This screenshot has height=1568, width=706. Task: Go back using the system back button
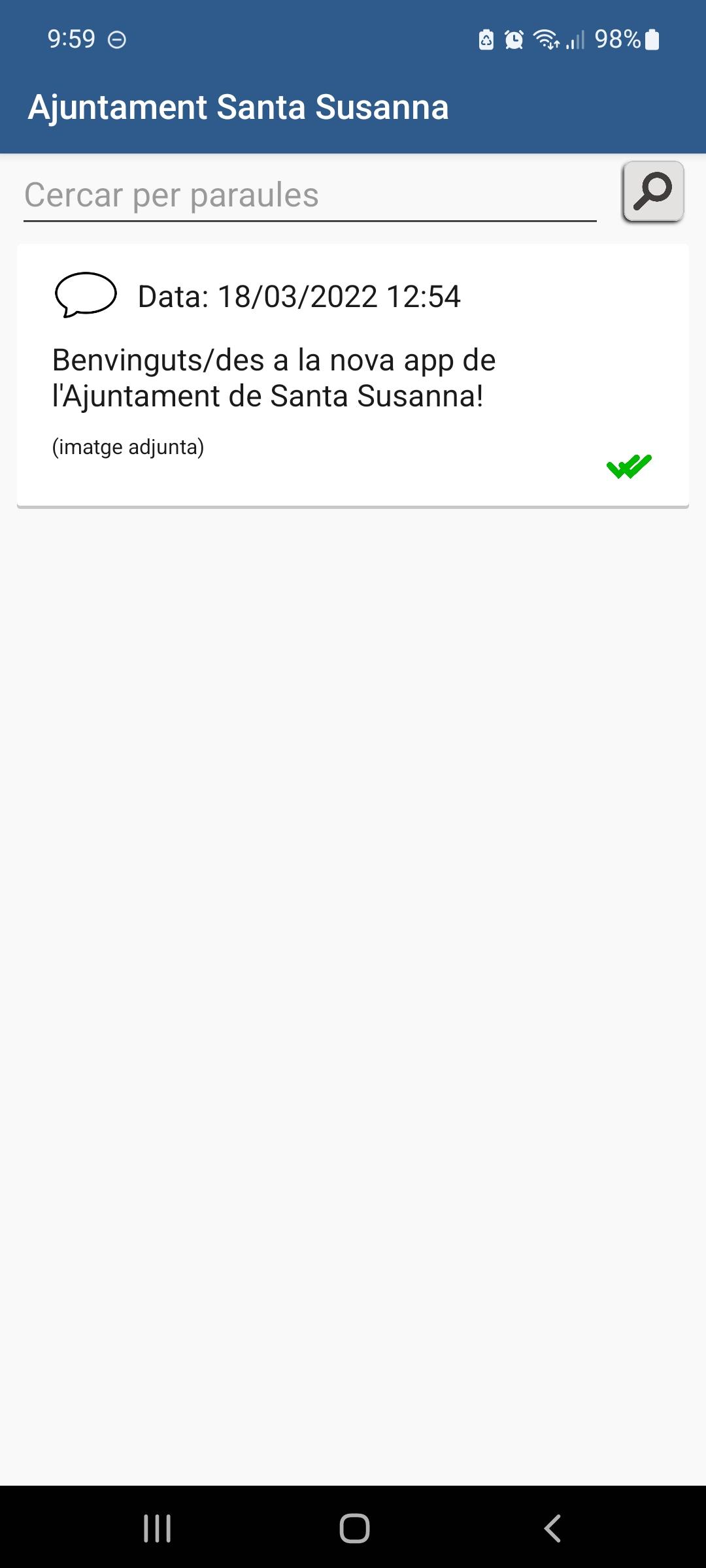coord(553,1528)
